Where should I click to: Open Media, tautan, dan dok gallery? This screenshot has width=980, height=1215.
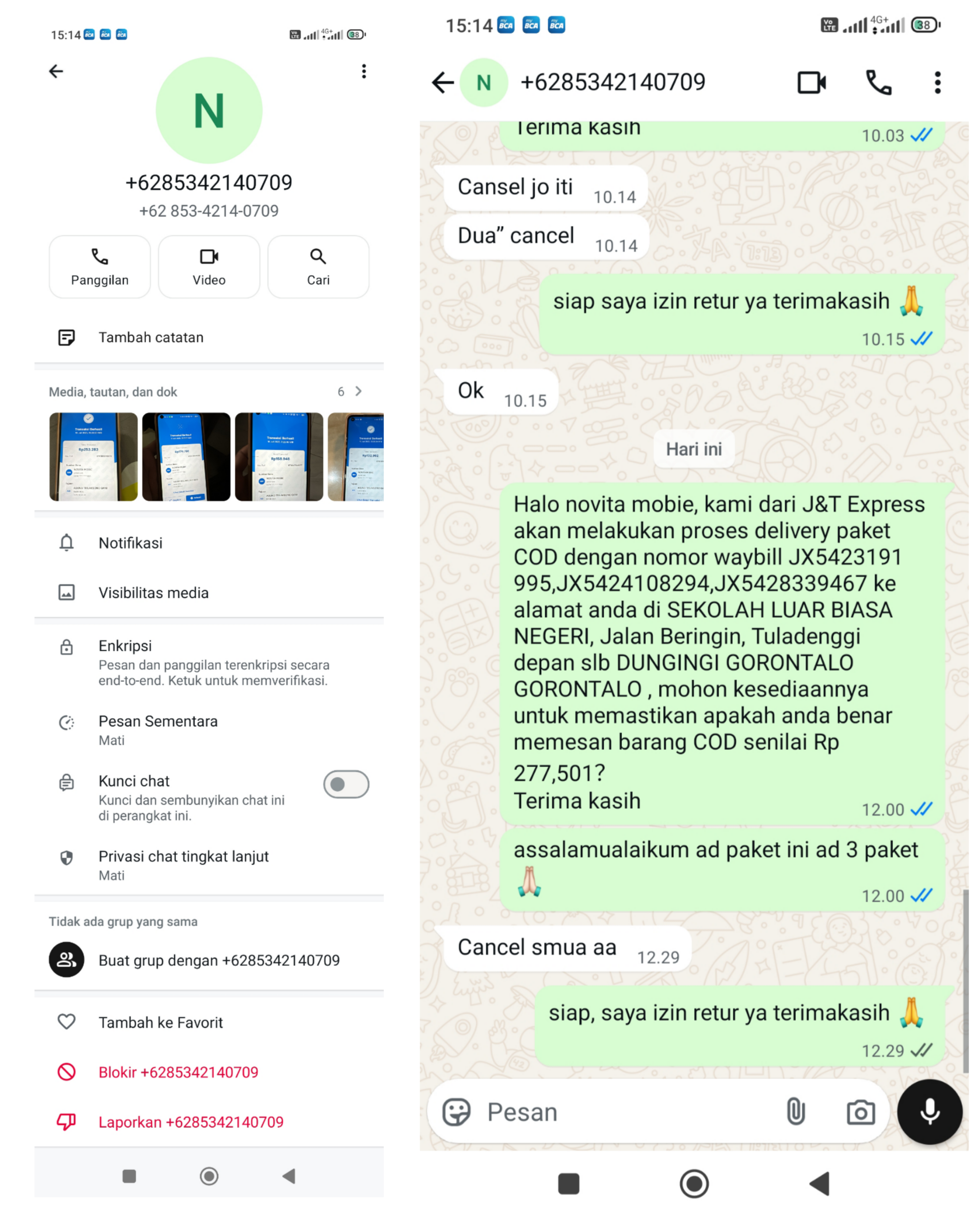pyautogui.click(x=209, y=391)
